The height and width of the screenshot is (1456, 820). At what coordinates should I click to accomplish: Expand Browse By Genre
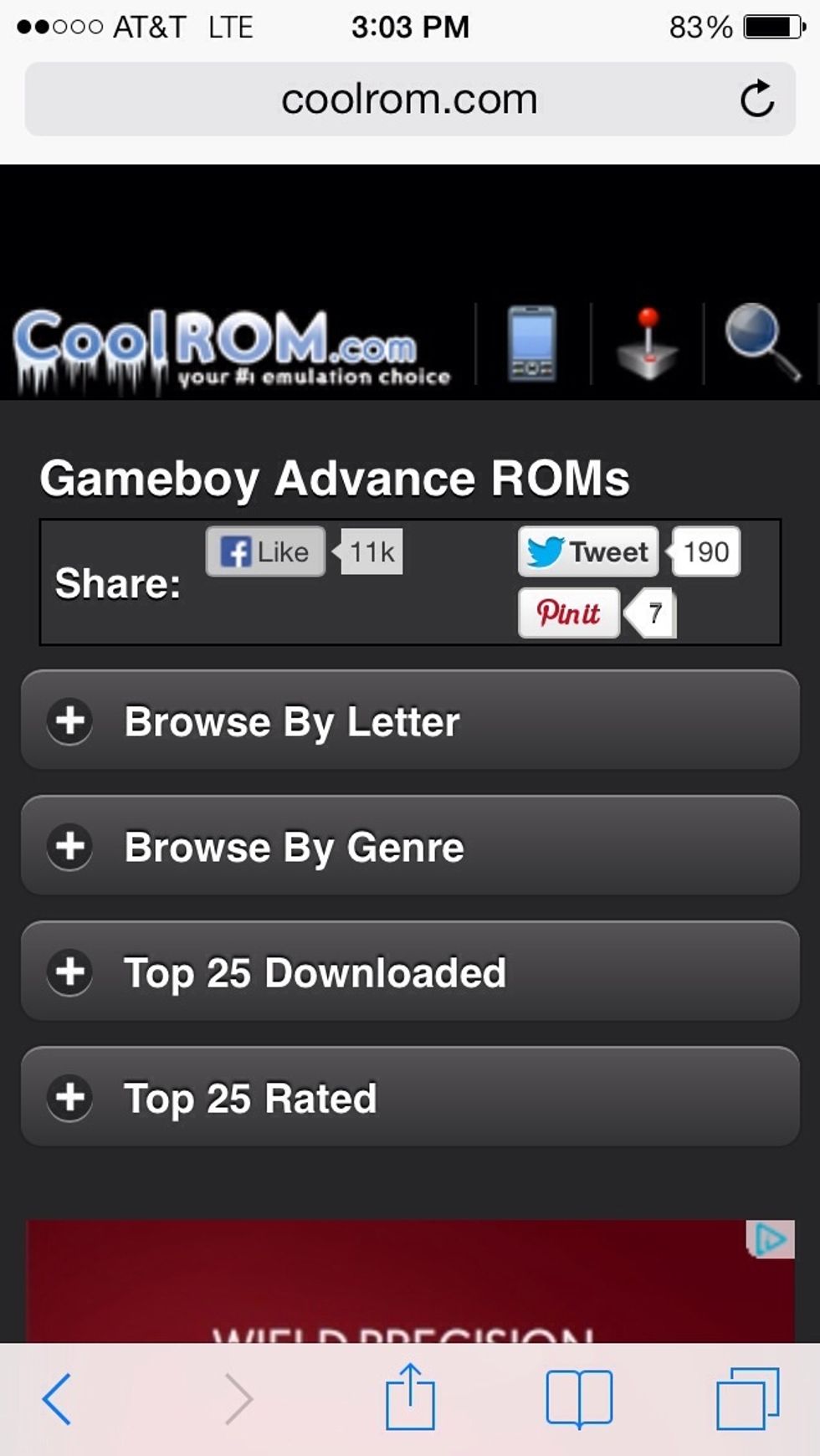pyautogui.click(x=410, y=846)
